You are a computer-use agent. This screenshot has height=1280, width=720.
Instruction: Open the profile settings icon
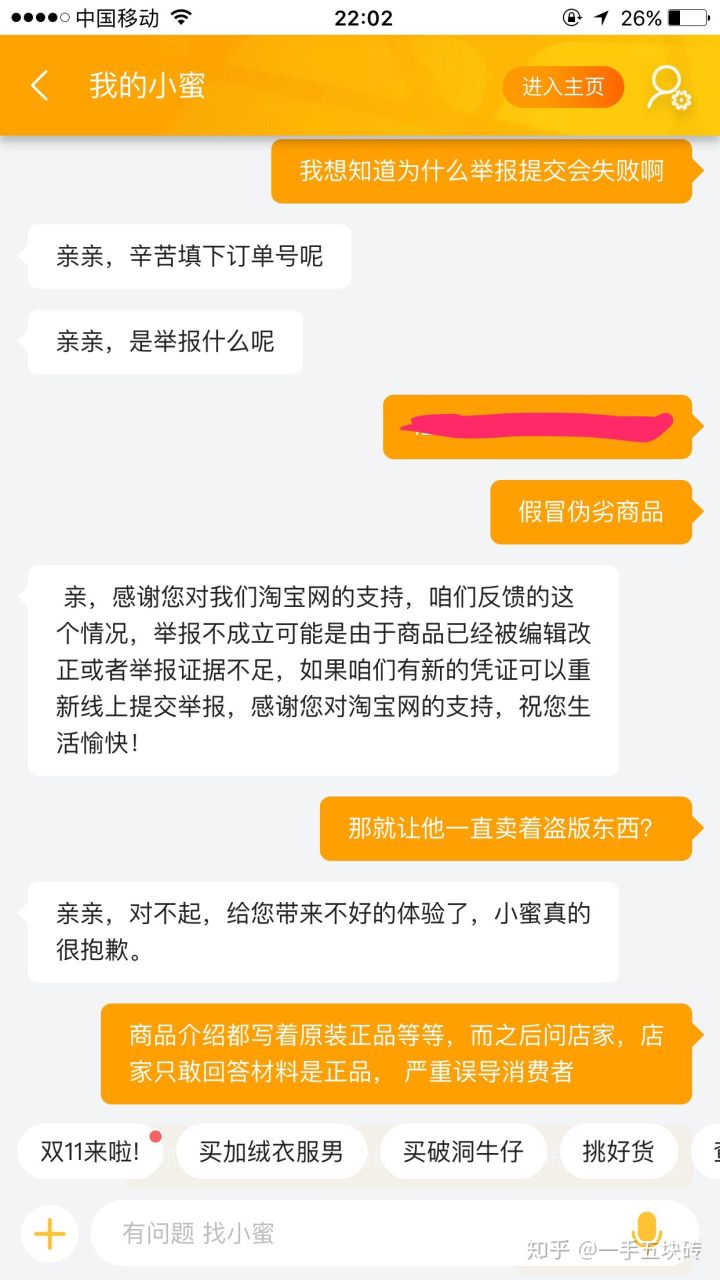click(x=668, y=88)
